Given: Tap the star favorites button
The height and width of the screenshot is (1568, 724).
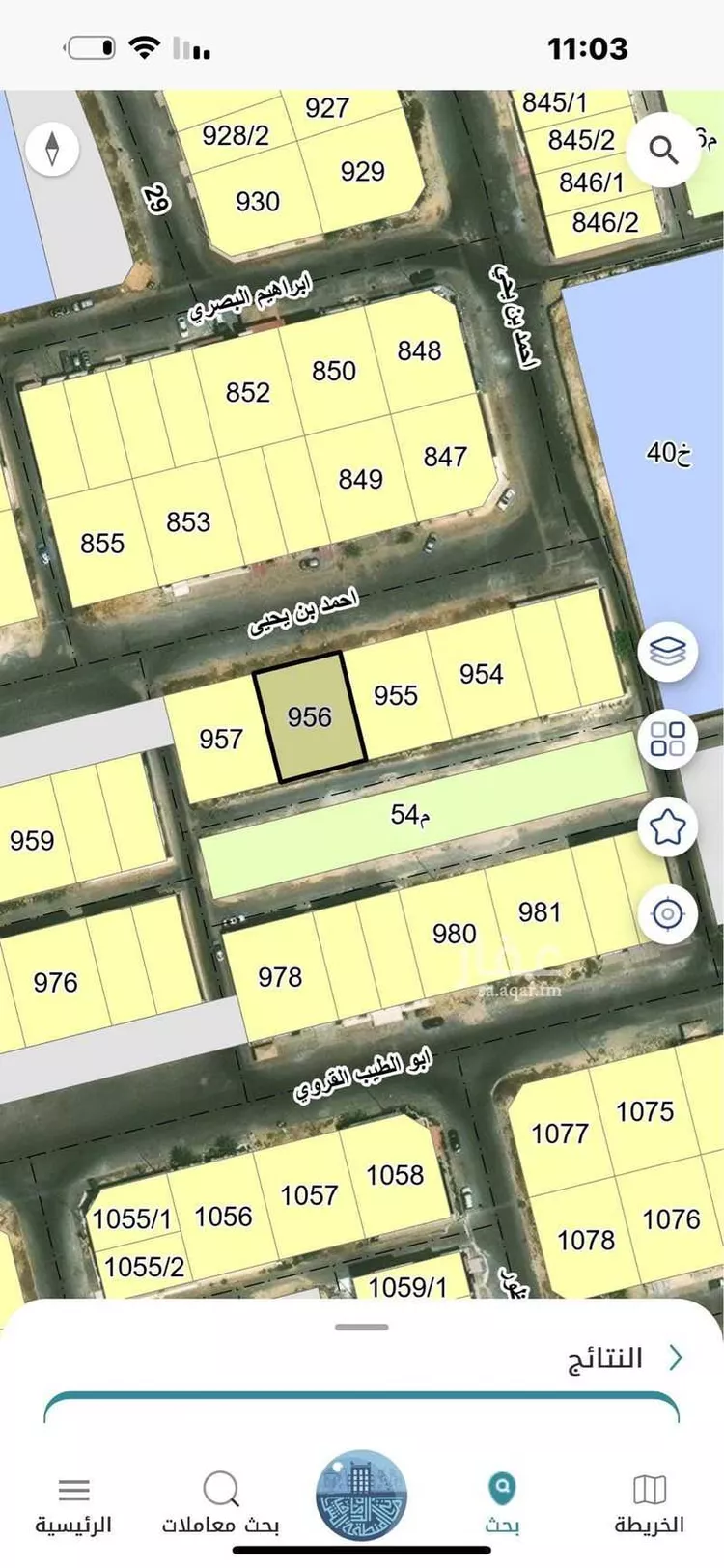Looking at the screenshot, I should point(668,826).
